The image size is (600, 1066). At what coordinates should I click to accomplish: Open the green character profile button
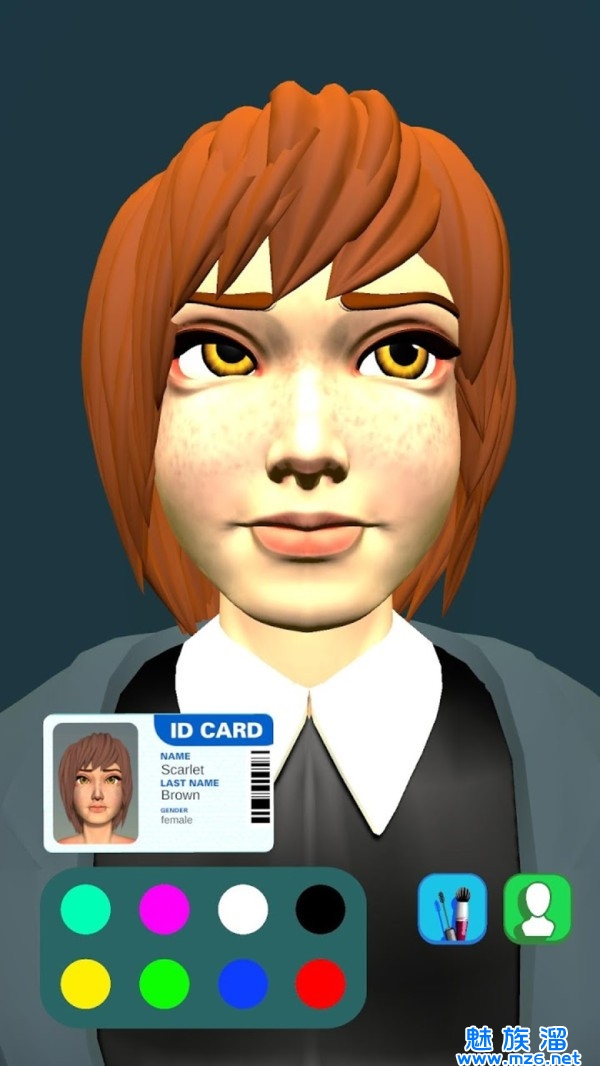537,908
